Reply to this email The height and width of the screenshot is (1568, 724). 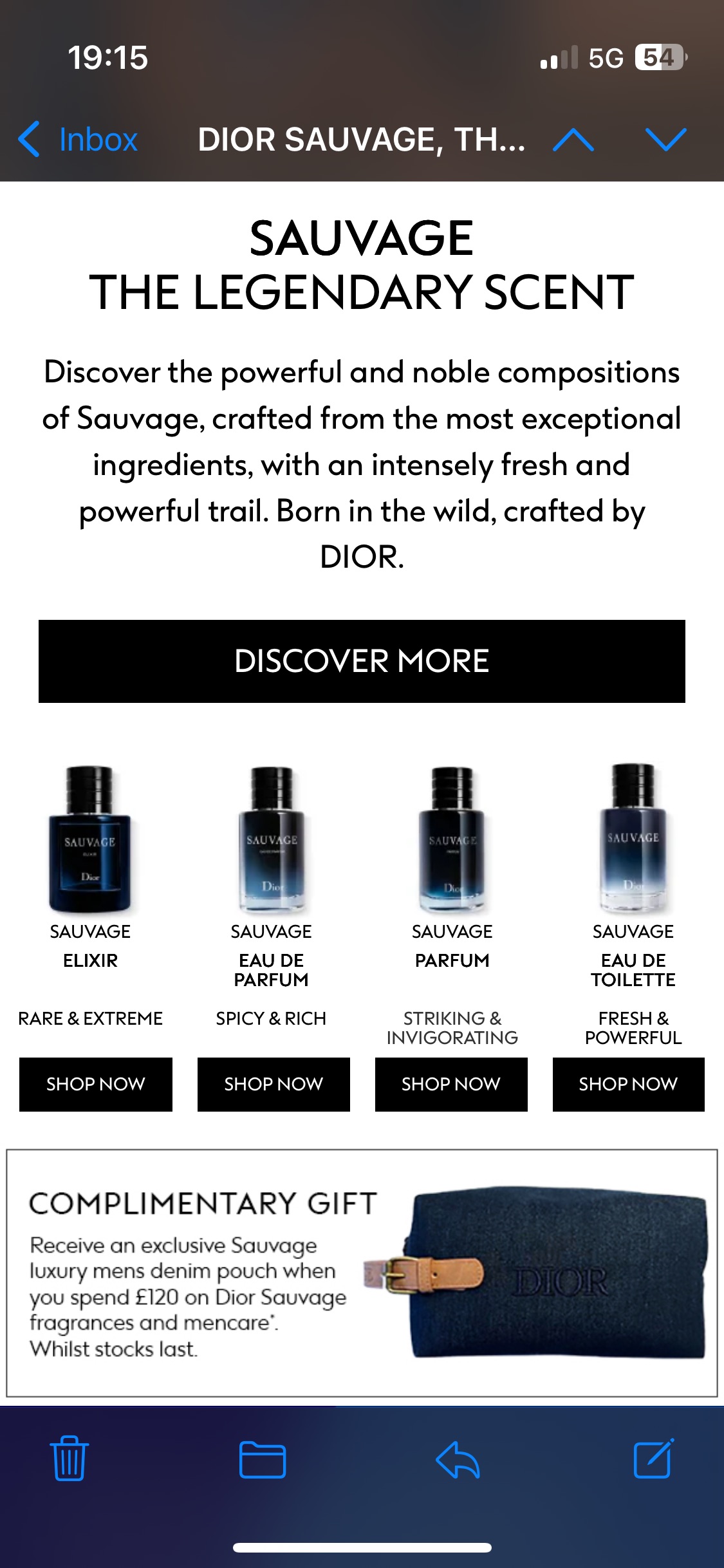tap(458, 1459)
